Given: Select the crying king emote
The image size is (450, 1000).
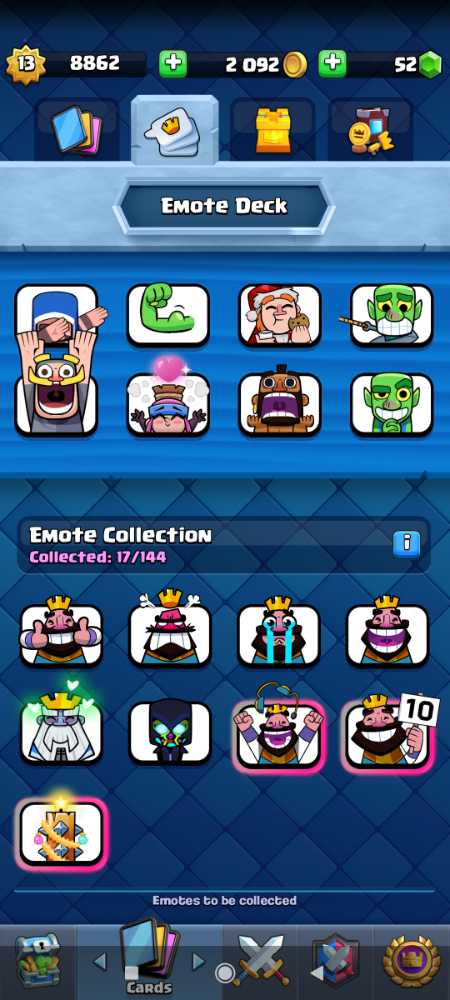Looking at the screenshot, I should pos(279,634).
